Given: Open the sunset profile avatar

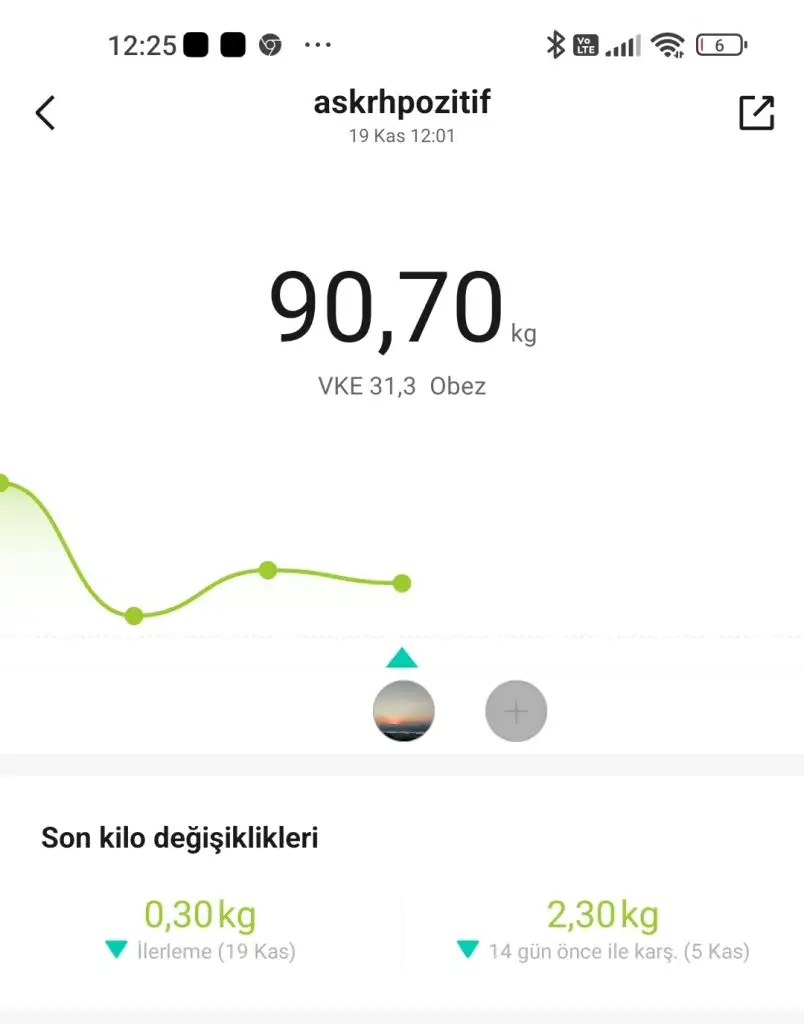Looking at the screenshot, I should click(404, 711).
